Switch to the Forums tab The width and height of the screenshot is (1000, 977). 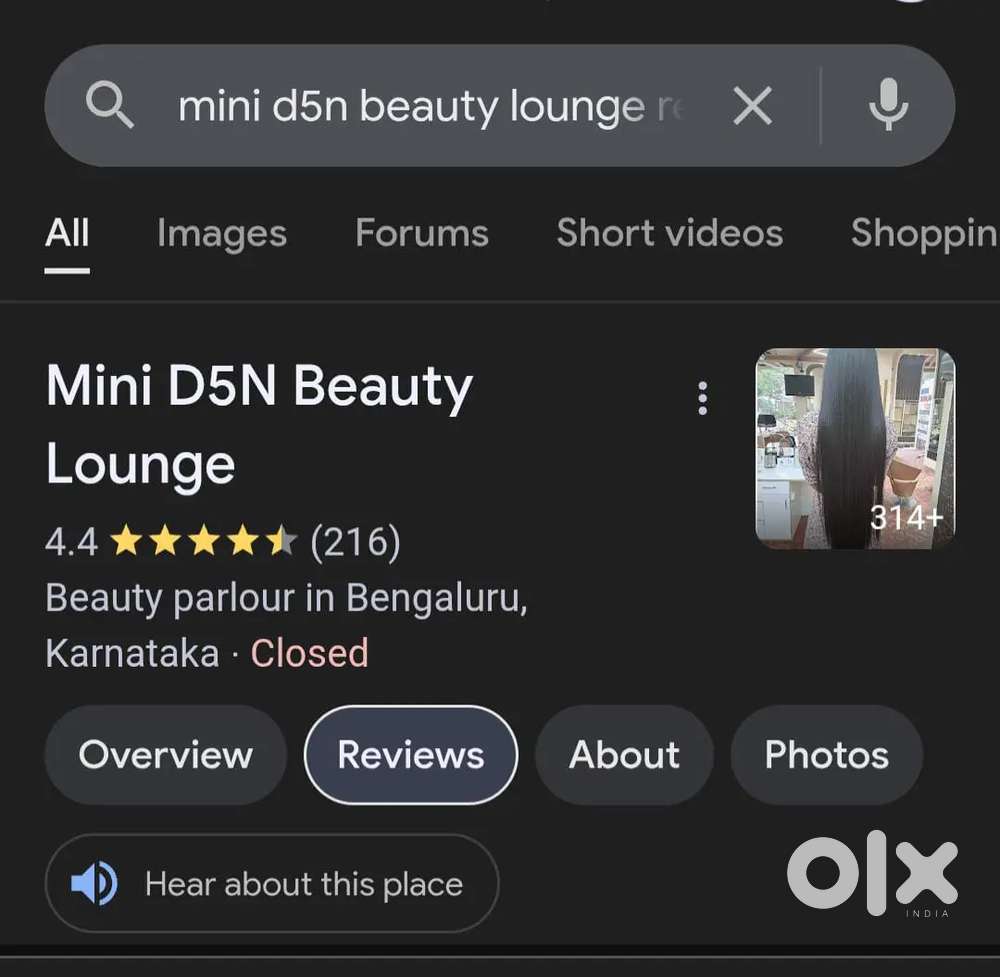[422, 233]
